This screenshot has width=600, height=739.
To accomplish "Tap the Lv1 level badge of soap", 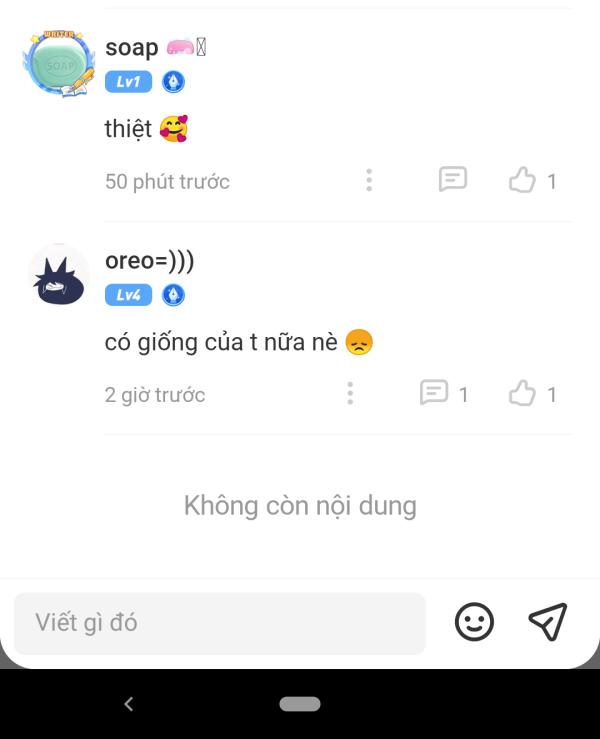I will click(x=128, y=82).
